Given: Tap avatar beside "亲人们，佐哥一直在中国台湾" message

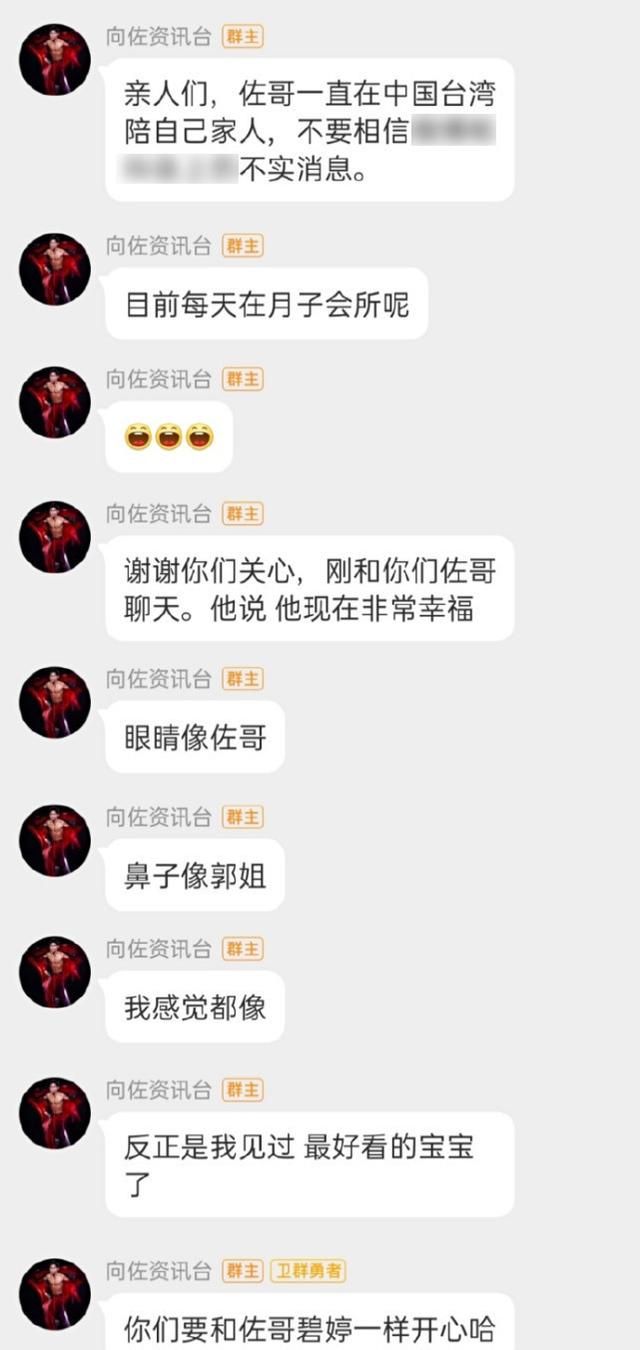Looking at the screenshot, I should pyautogui.click(x=55, y=60).
